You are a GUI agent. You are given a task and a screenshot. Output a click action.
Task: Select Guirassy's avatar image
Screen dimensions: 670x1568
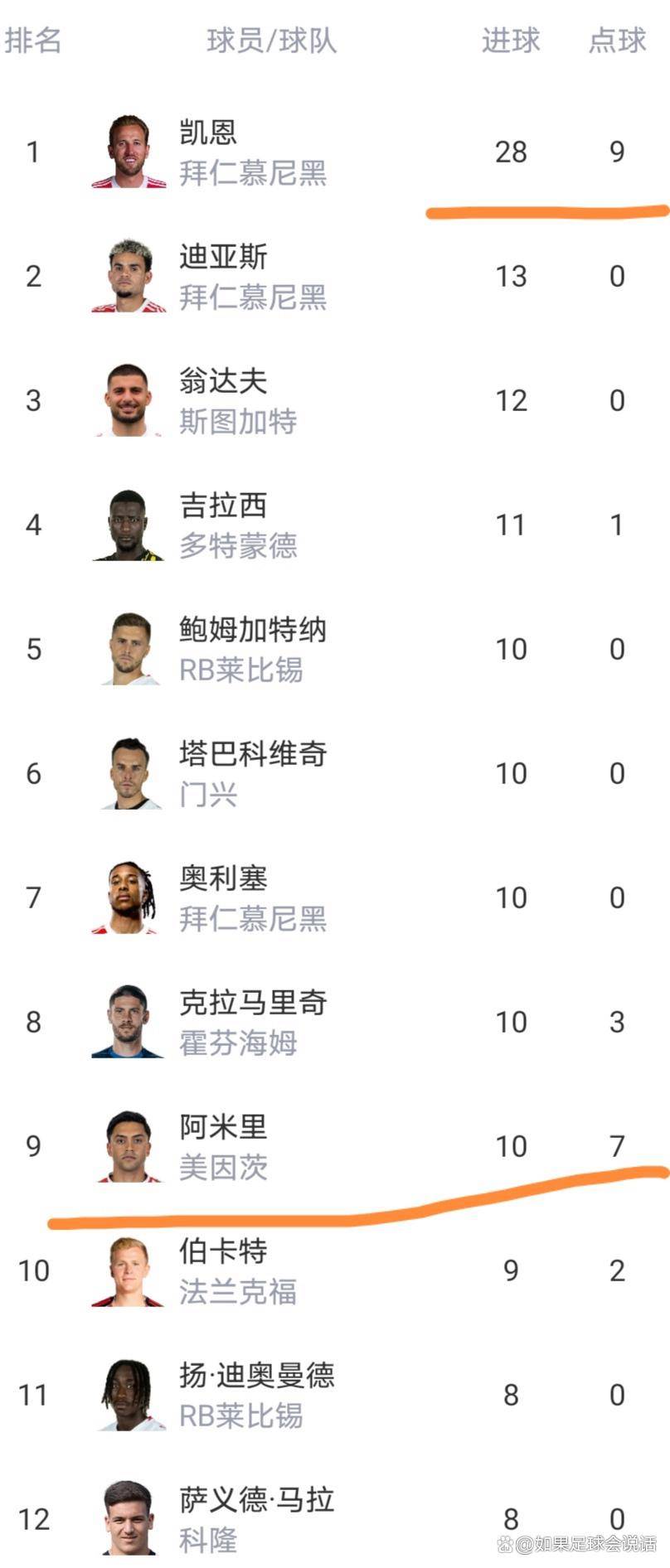[x=129, y=525]
